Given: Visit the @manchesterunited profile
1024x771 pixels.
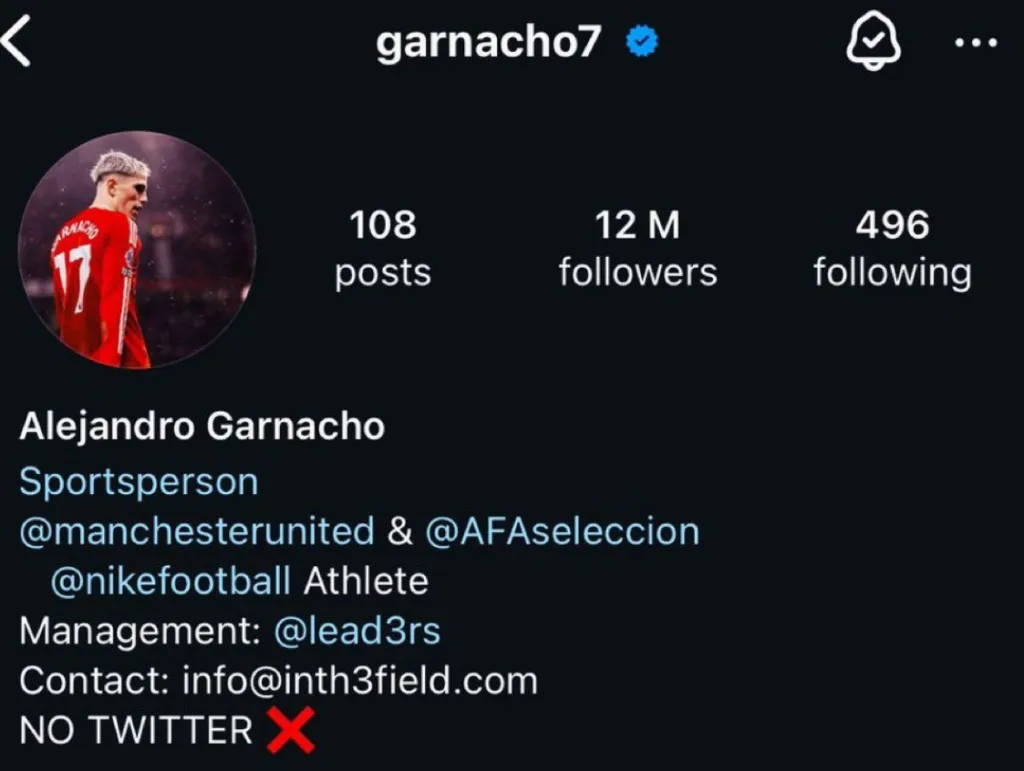Looking at the screenshot, I should coord(197,531).
